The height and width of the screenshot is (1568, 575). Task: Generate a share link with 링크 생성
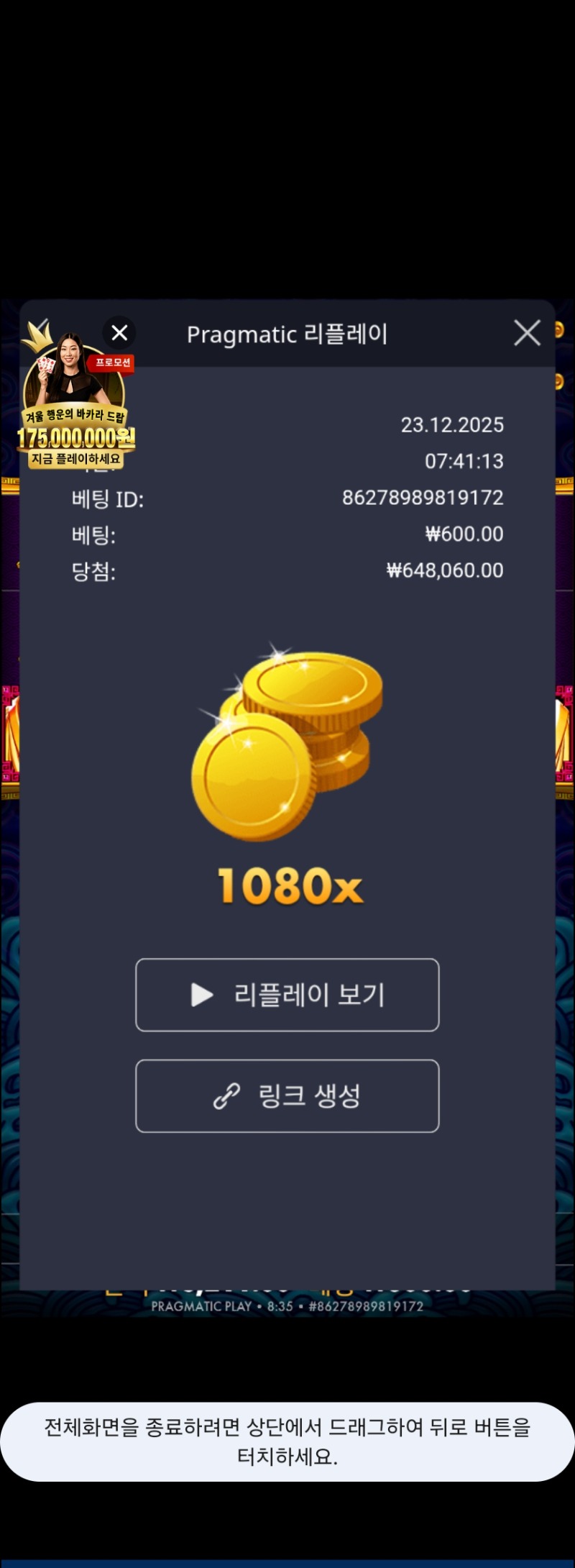[x=287, y=1095]
